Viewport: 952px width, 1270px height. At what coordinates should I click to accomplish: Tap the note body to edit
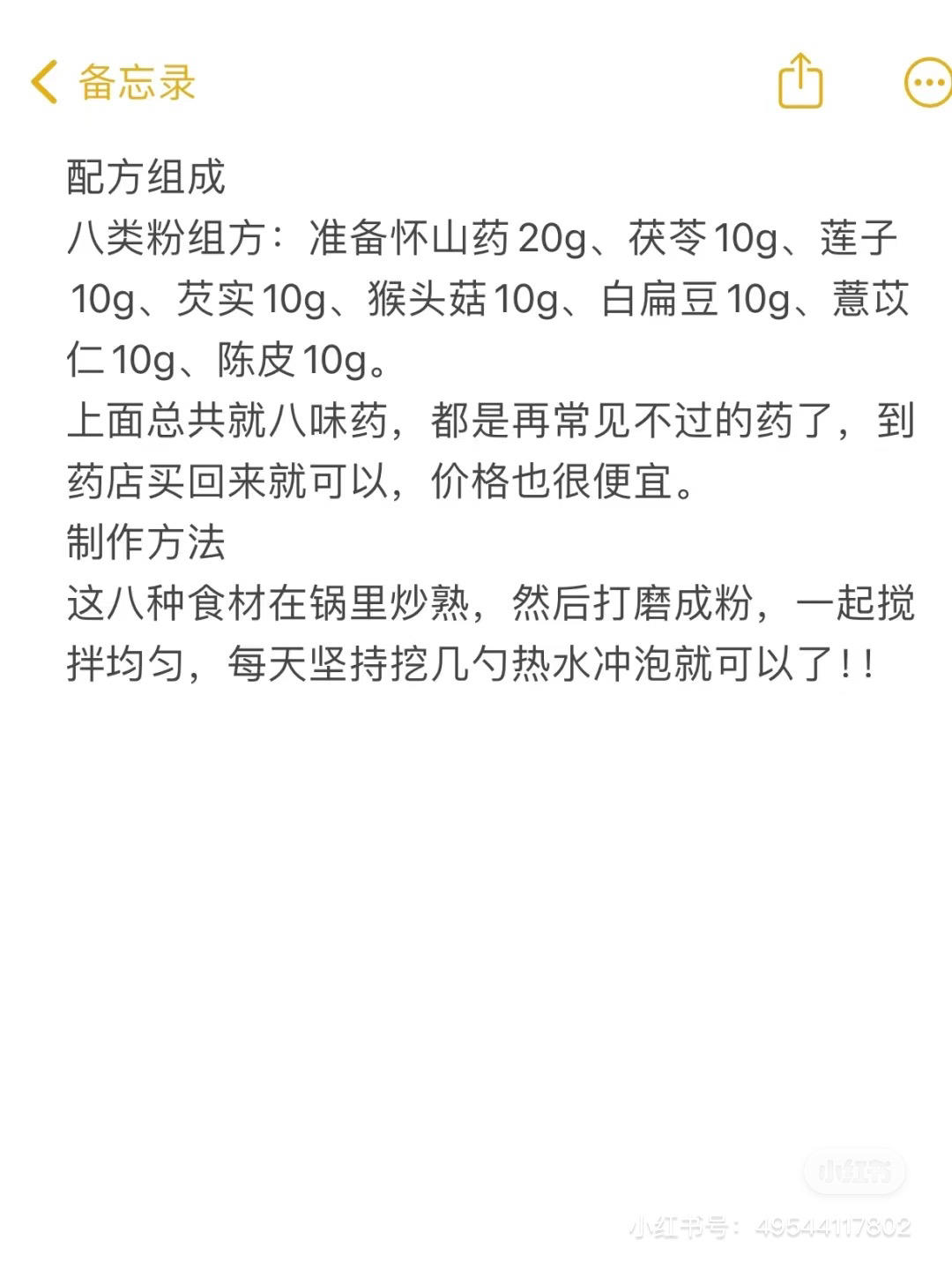pos(491,421)
